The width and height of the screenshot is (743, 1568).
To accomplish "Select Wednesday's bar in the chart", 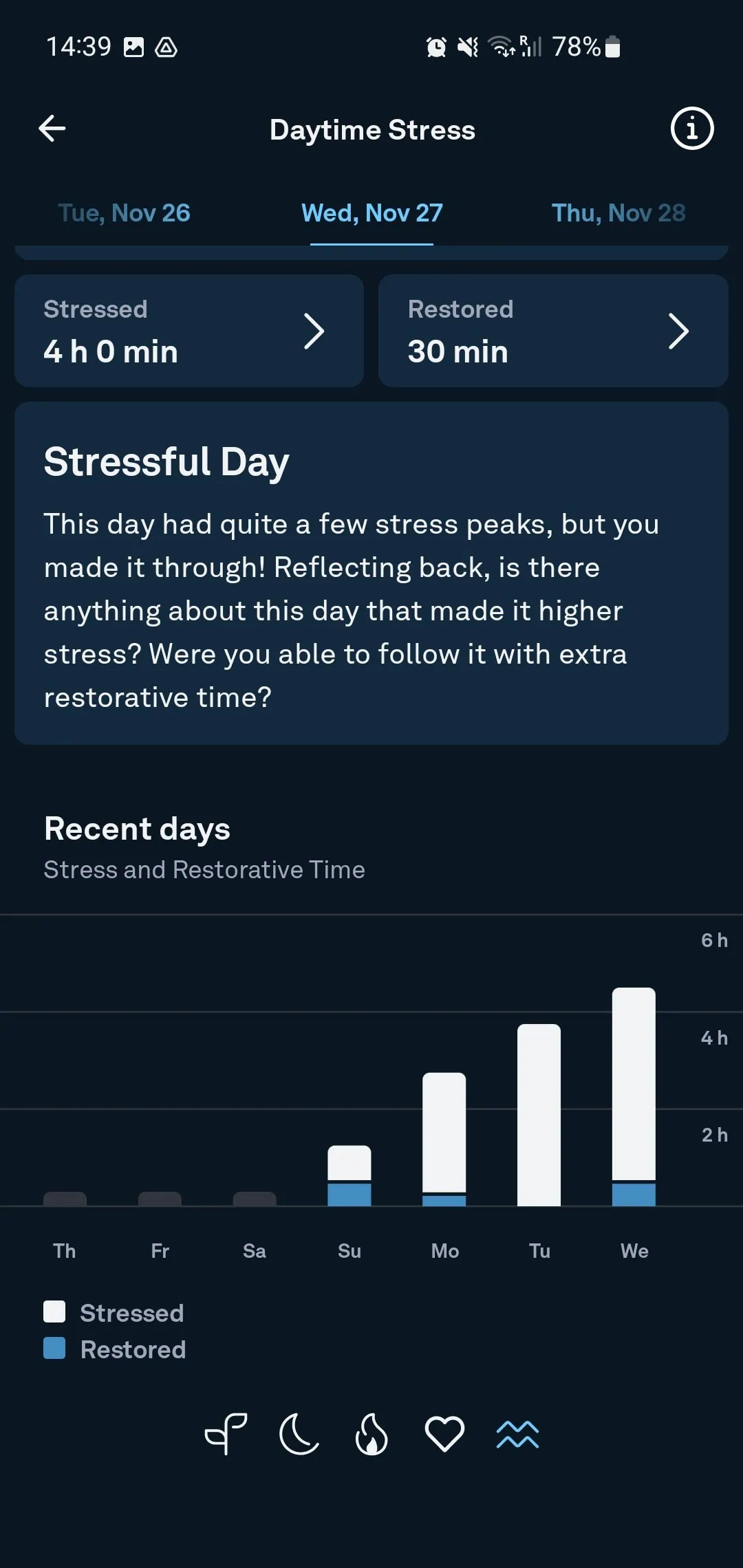I will point(634,1096).
